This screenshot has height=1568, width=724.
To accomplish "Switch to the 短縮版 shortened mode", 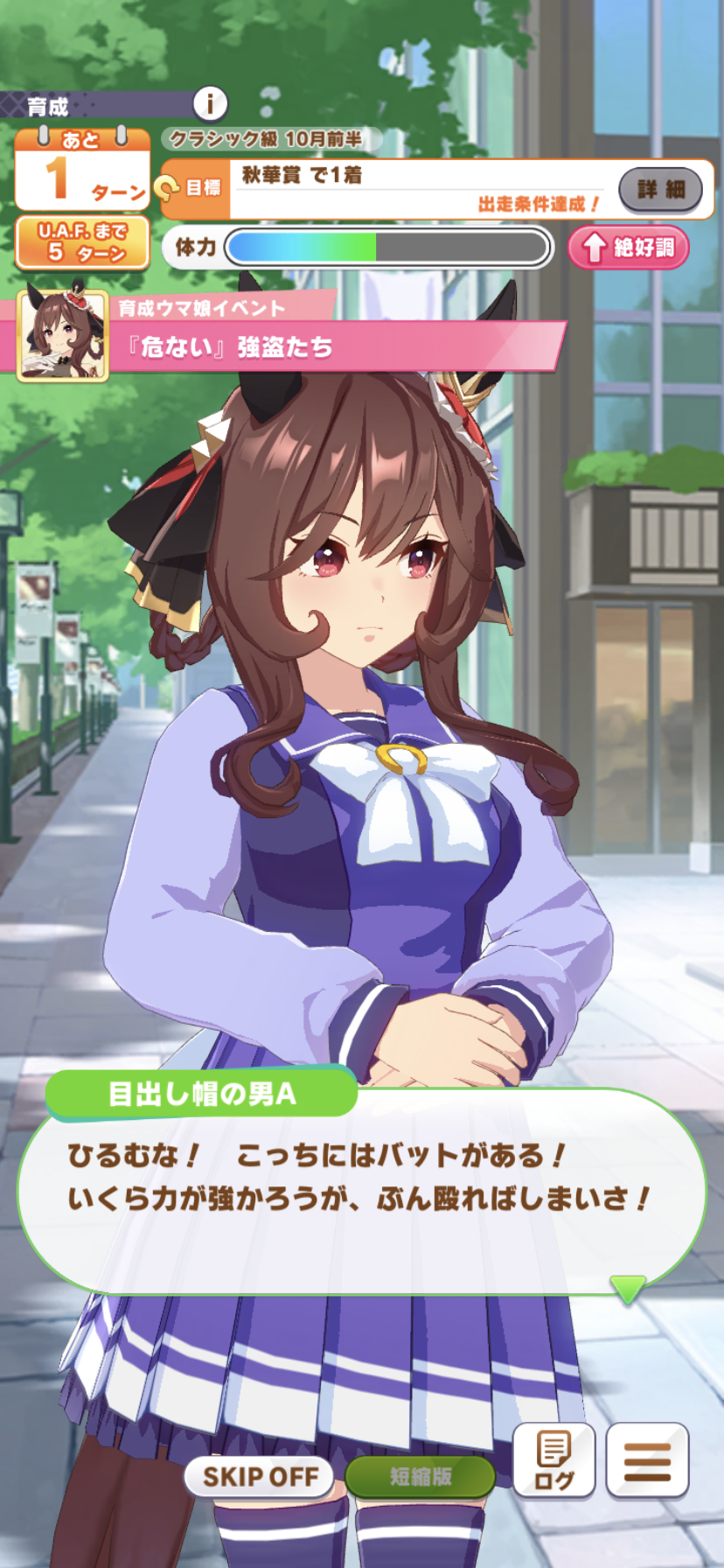I will [x=421, y=1476].
